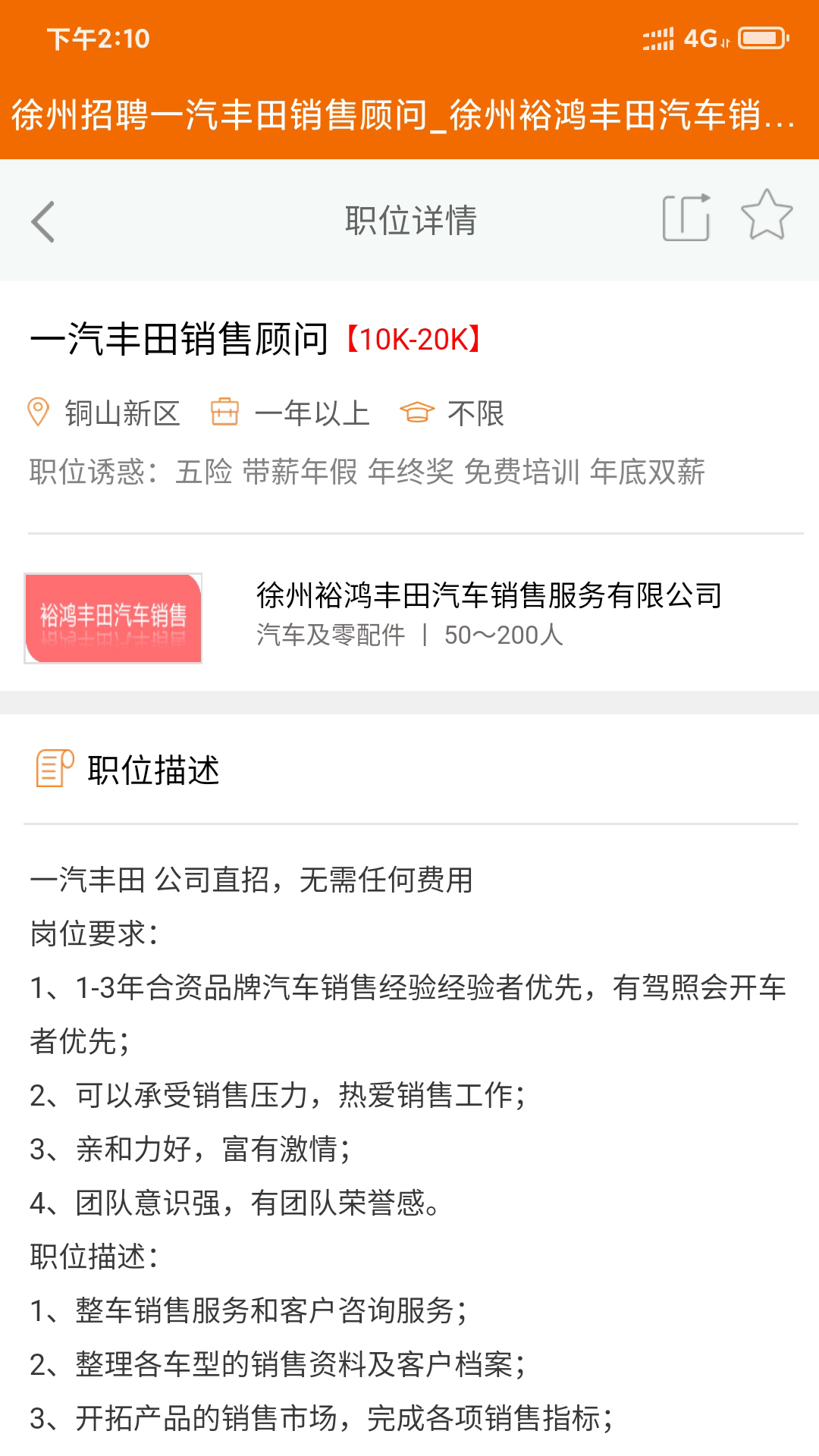Favorite this job with the star icon

point(767,216)
